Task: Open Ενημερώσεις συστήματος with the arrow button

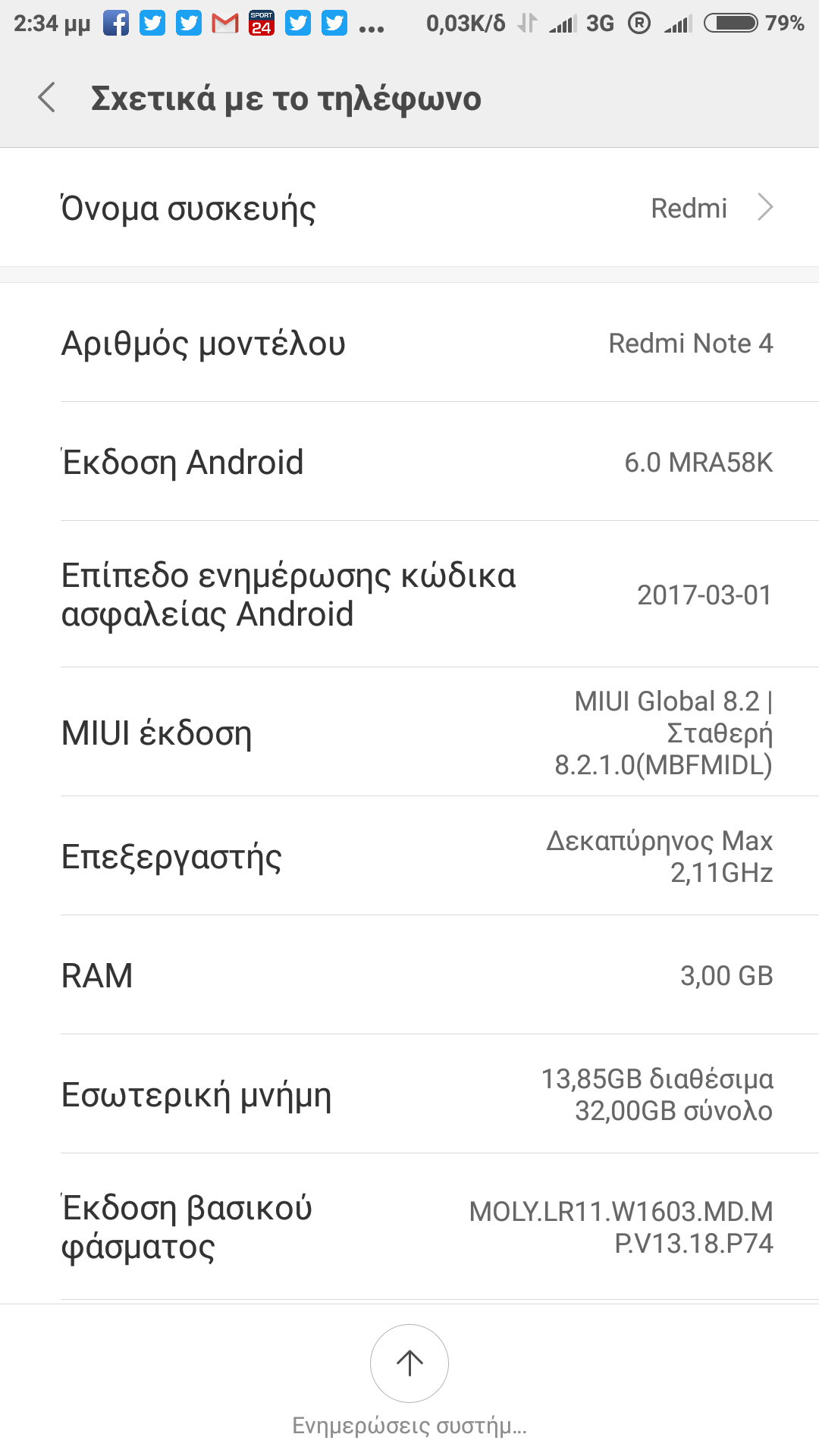Action: (409, 1363)
